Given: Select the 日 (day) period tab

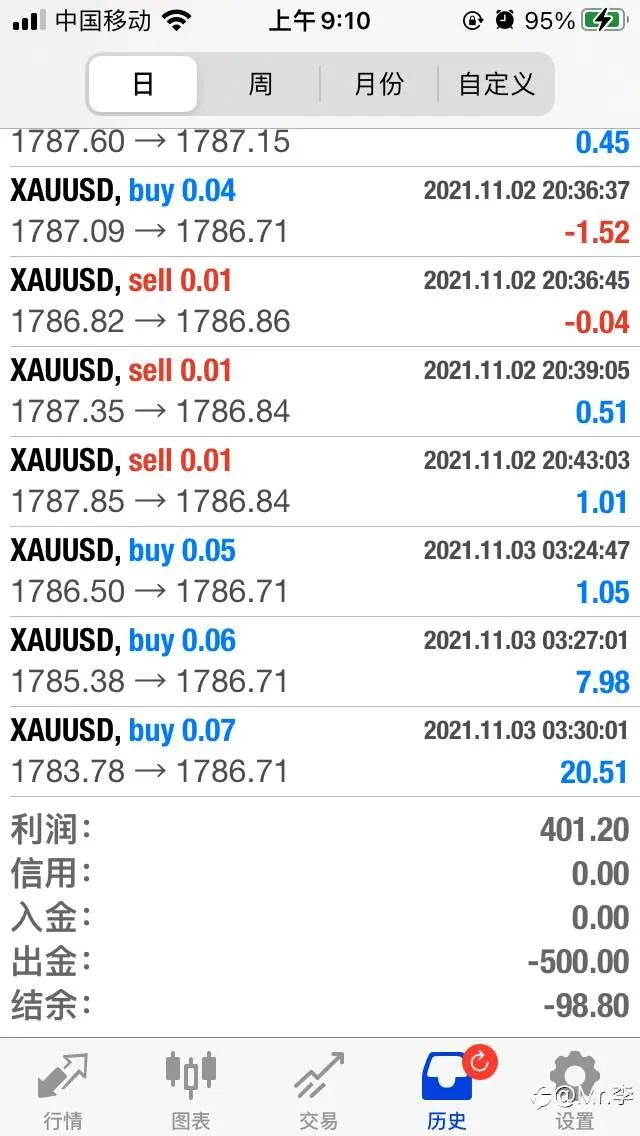Looking at the screenshot, I should pos(143,84).
